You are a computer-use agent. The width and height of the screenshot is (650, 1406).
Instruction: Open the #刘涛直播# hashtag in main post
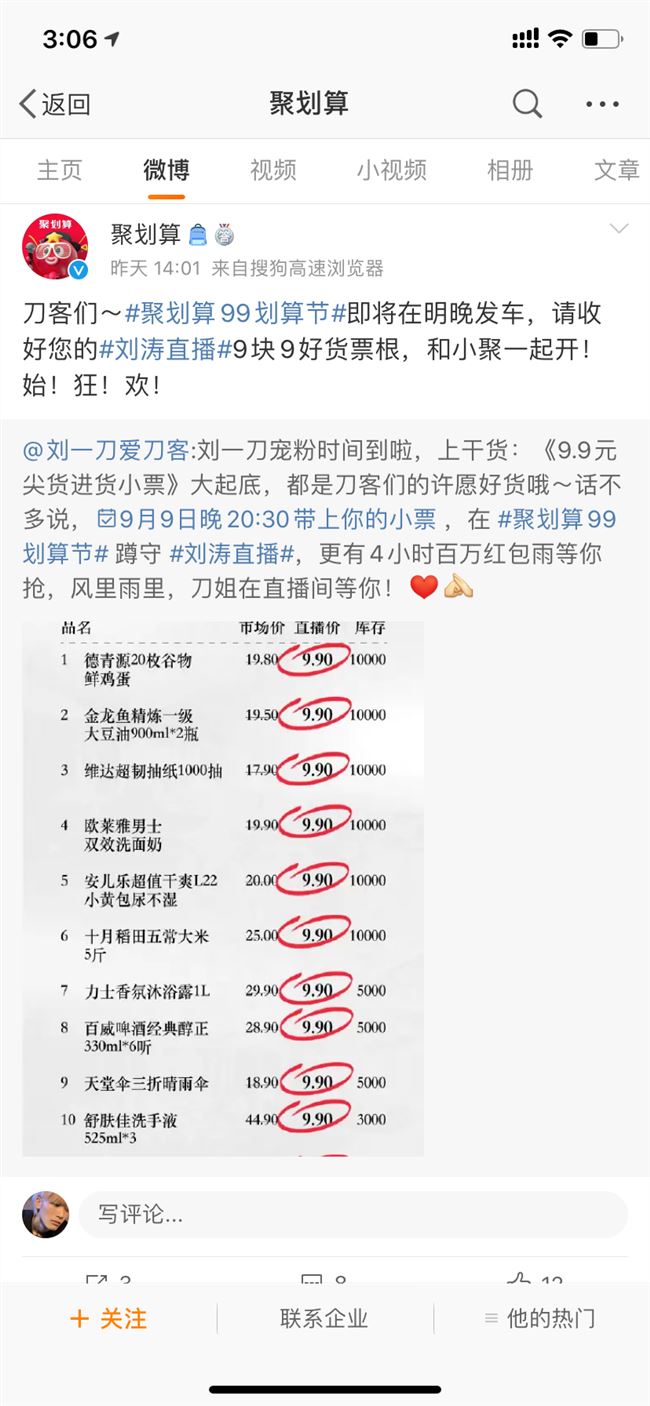click(x=165, y=349)
